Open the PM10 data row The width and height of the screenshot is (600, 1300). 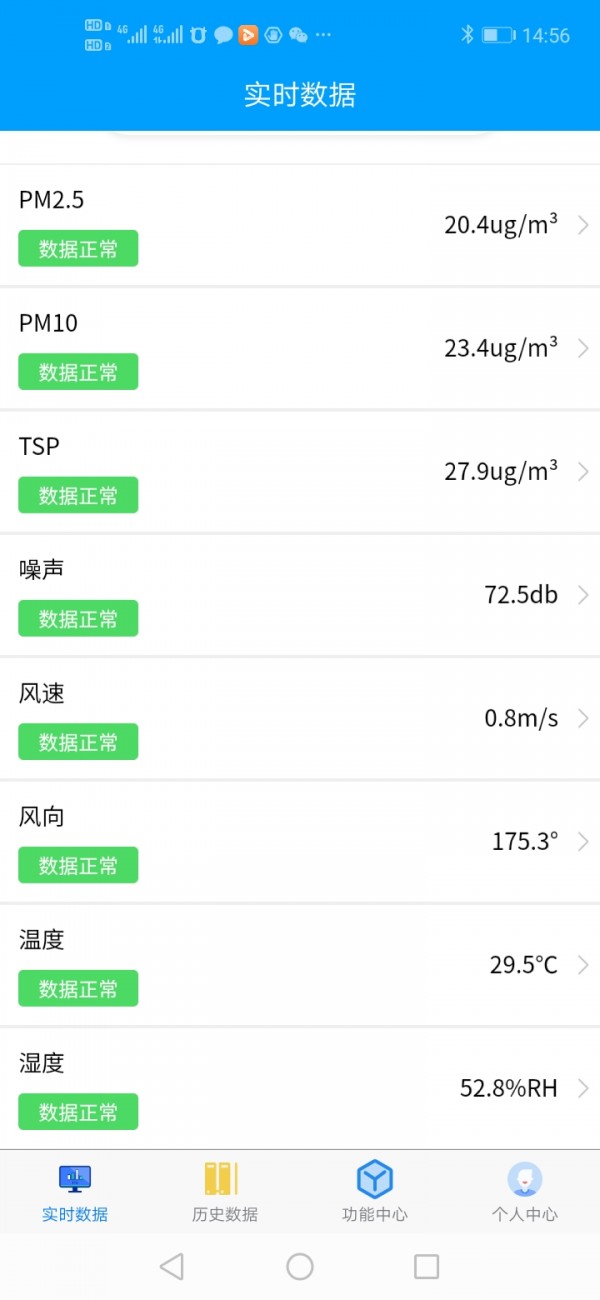tap(300, 348)
